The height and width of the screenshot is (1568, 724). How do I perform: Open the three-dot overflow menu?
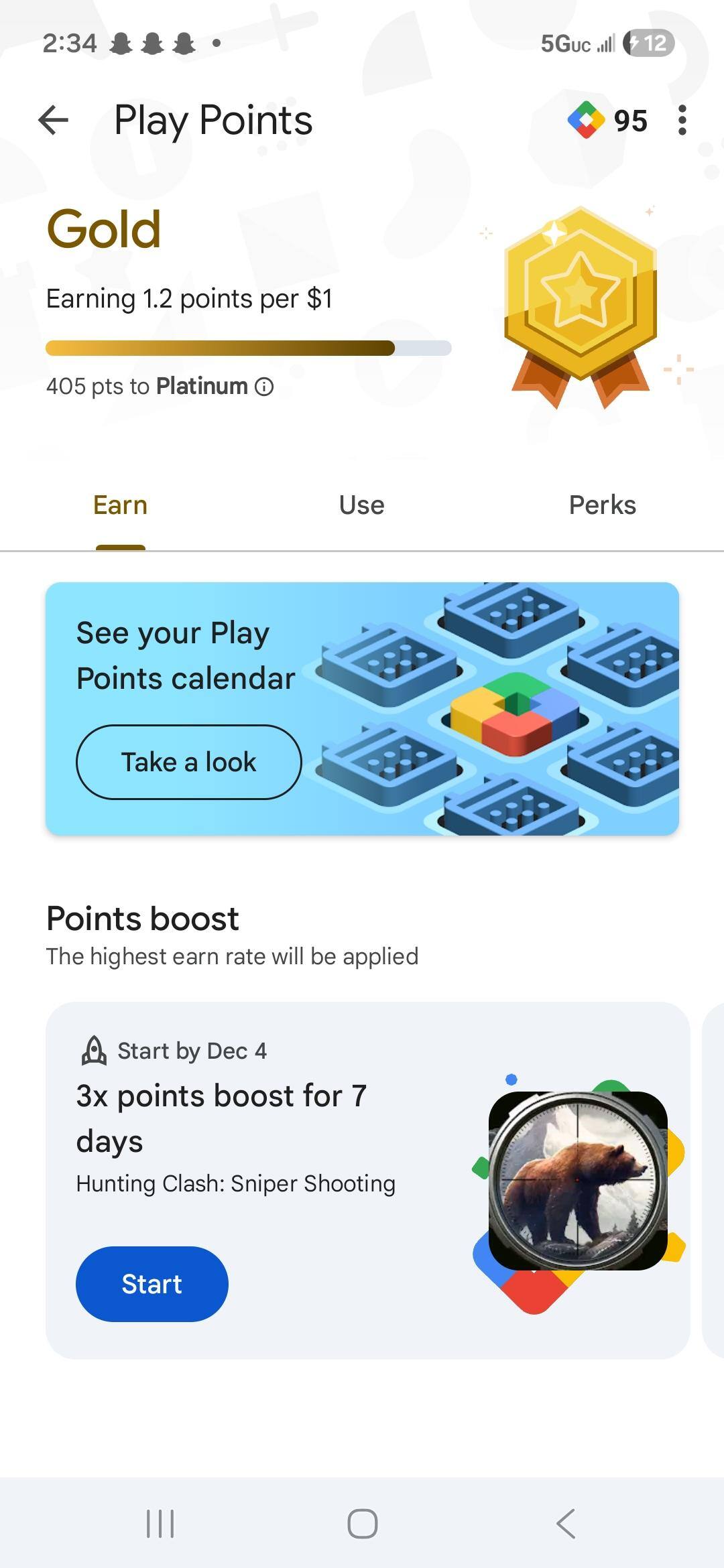682,121
